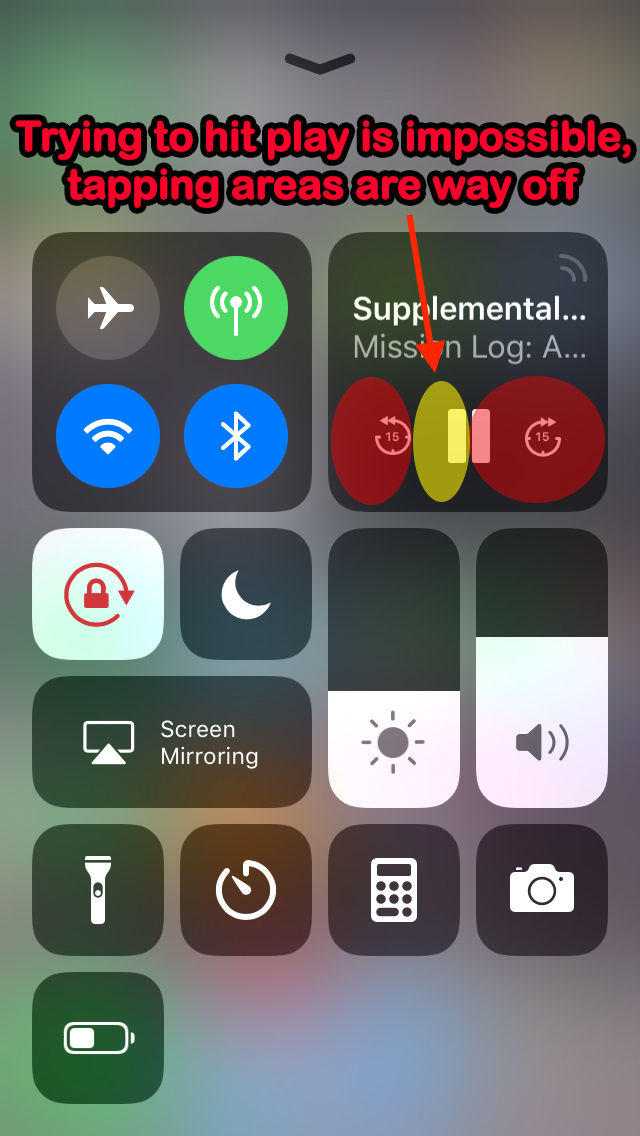Skip back 15 seconds
640x1136 pixels.
(x=392, y=437)
